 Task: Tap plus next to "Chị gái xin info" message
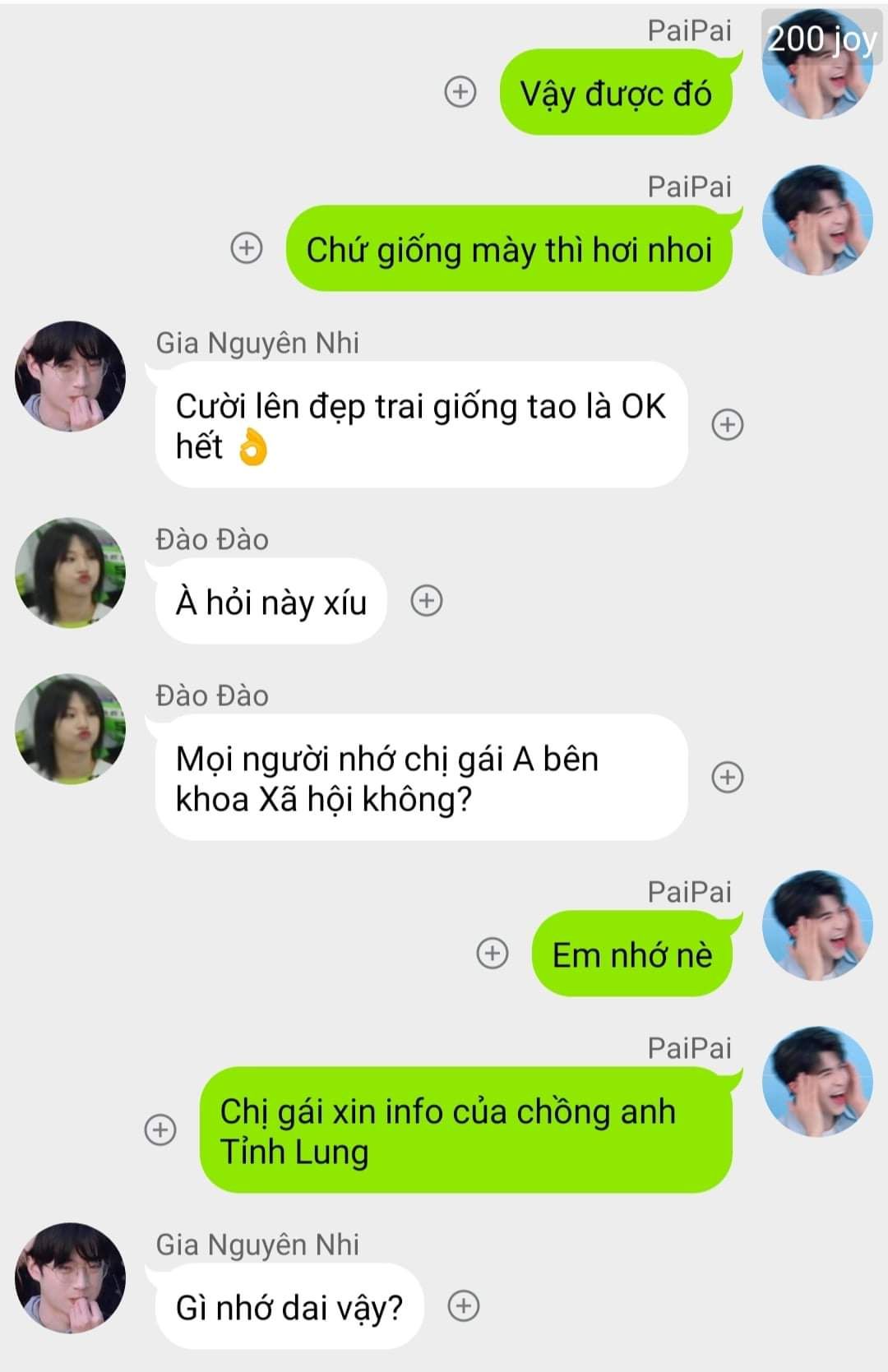pos(160,1129)
